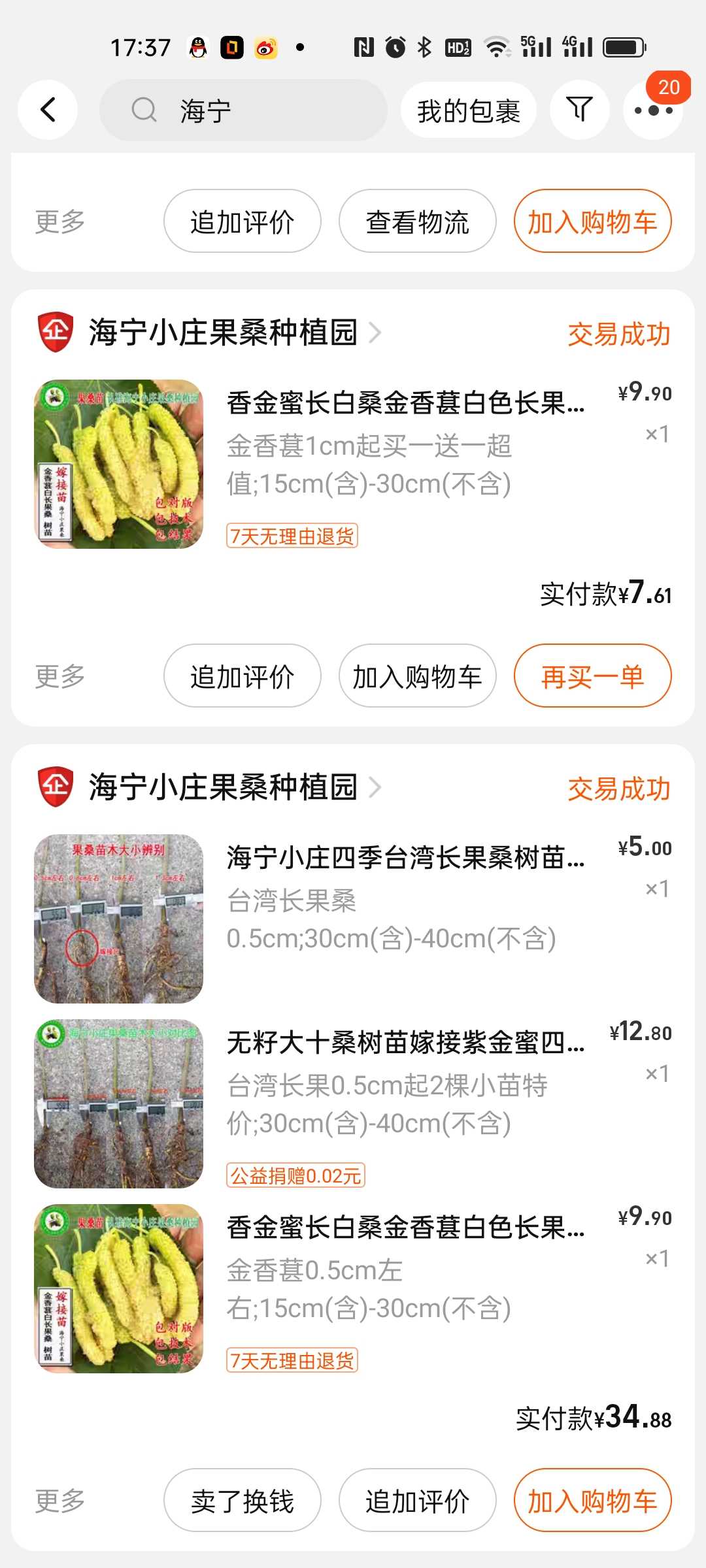Open 我的包裹 (my packages)
The width and height of the screenshot is (706, 1568).
click(468, 110)
